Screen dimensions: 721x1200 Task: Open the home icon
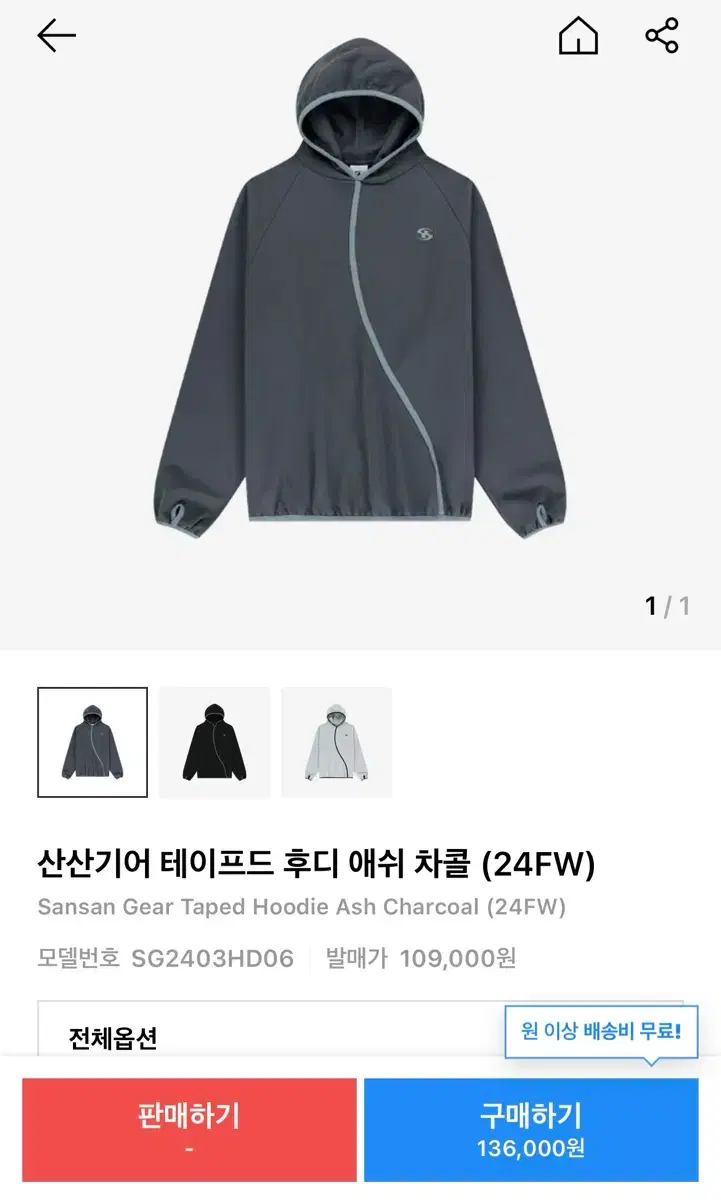pyautogui.click(x=578, y=36)
